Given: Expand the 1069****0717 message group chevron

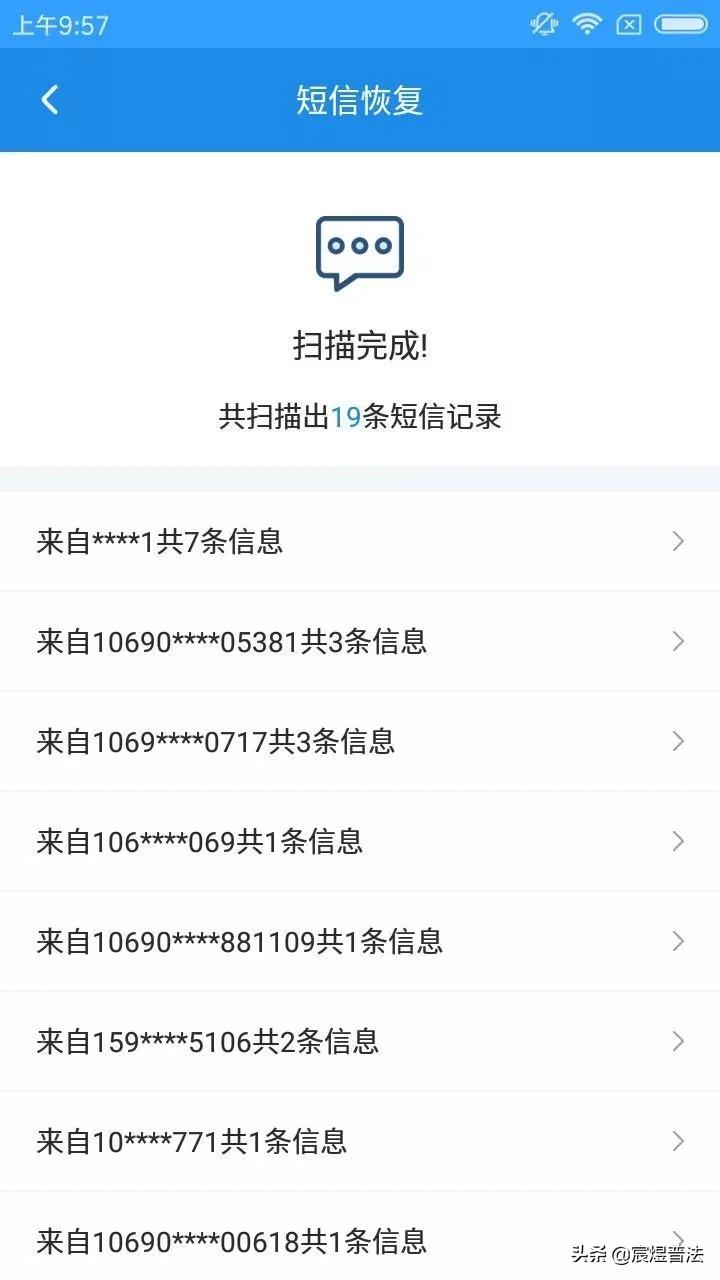Looking at the screenshot, I should point(677,741).
